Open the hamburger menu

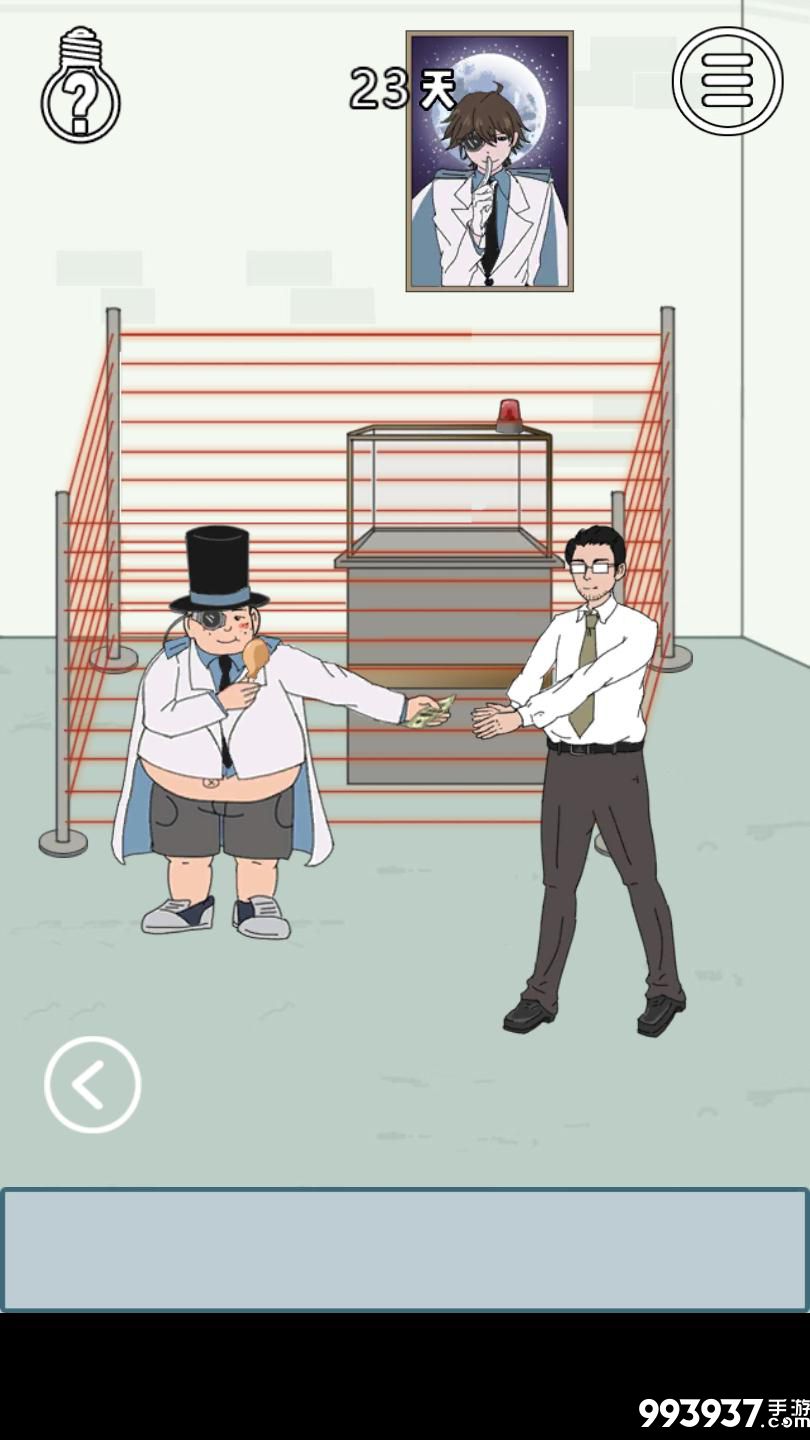point(727,80)
